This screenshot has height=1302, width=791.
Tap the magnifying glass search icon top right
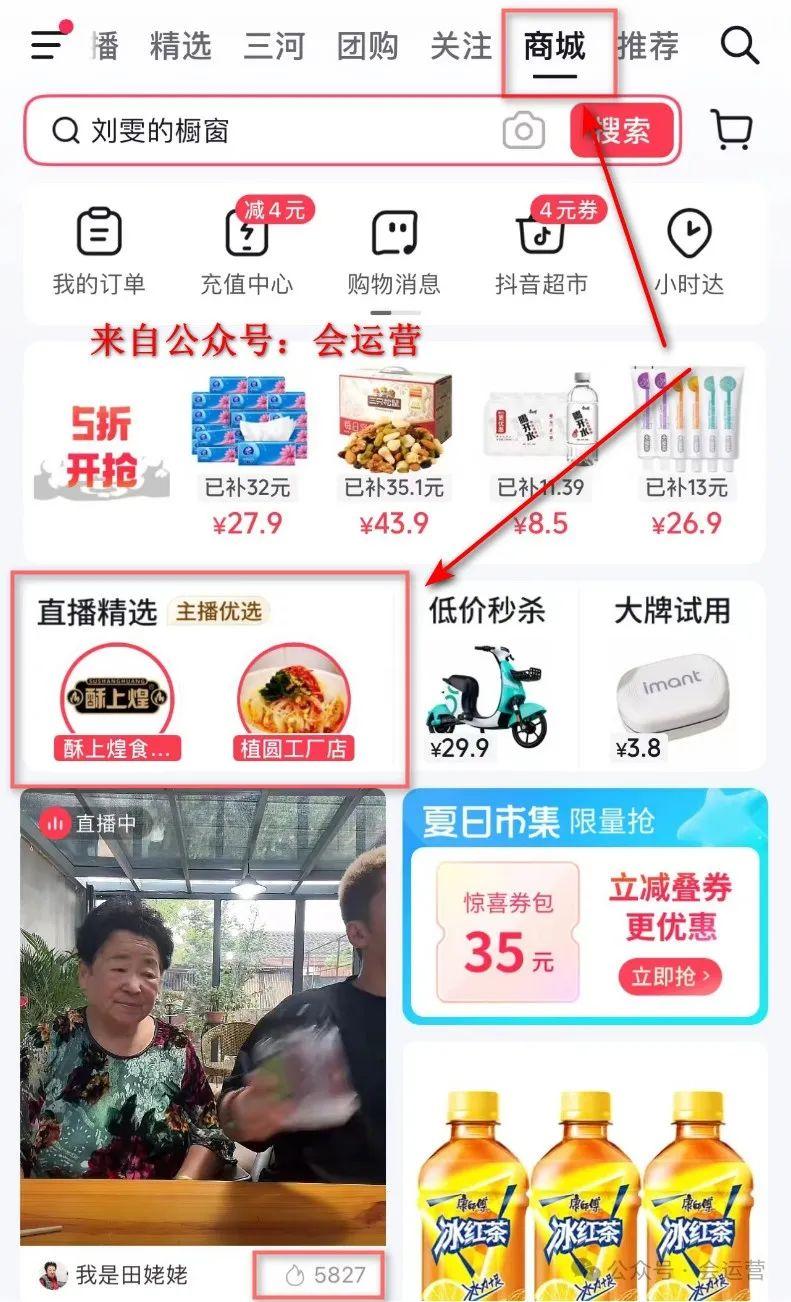740,45
